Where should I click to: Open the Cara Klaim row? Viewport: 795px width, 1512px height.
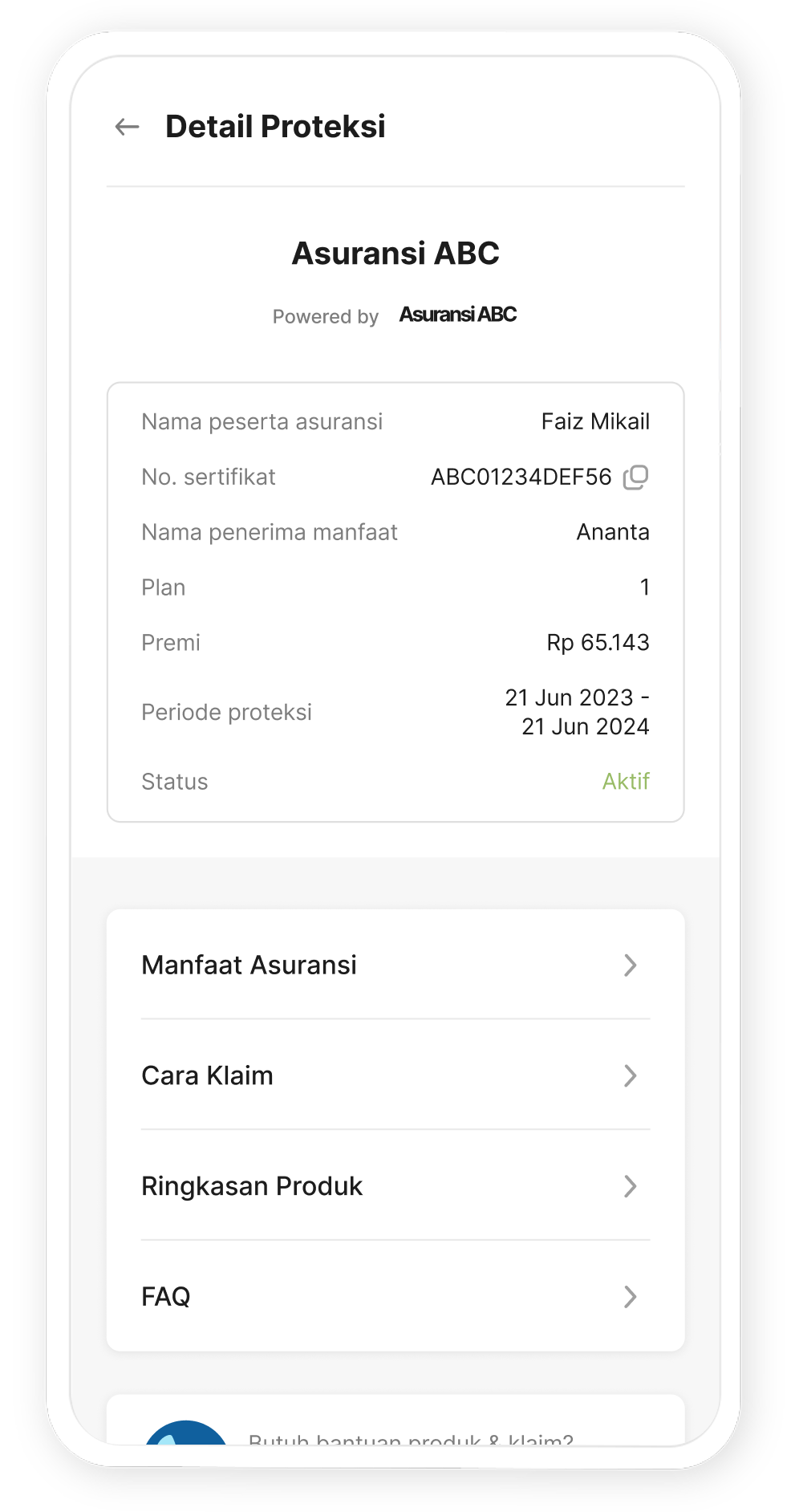[x=395, y=1075]
